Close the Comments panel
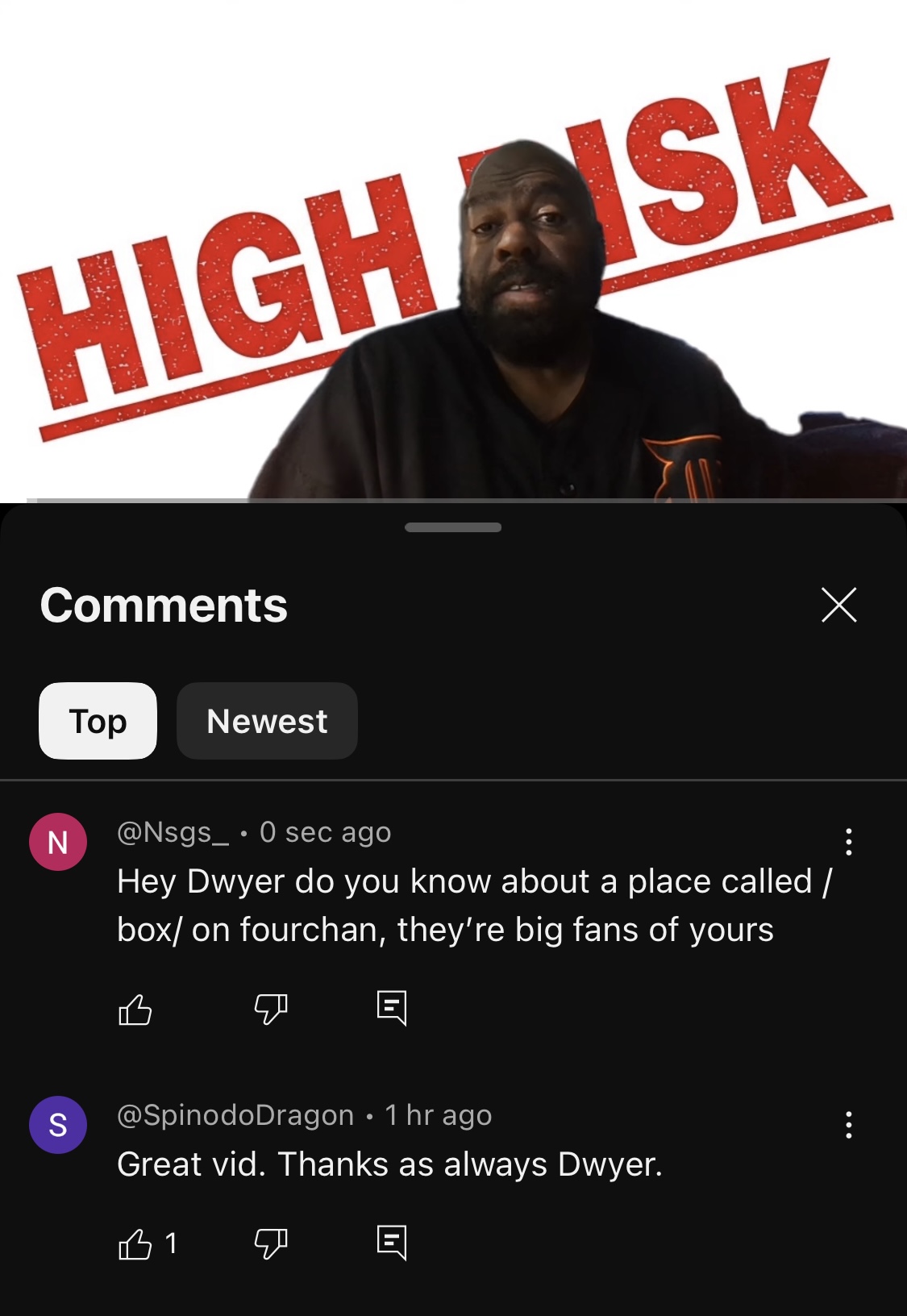The width and height of the screenshot is (907, 1316). click(x=838, y=605)
